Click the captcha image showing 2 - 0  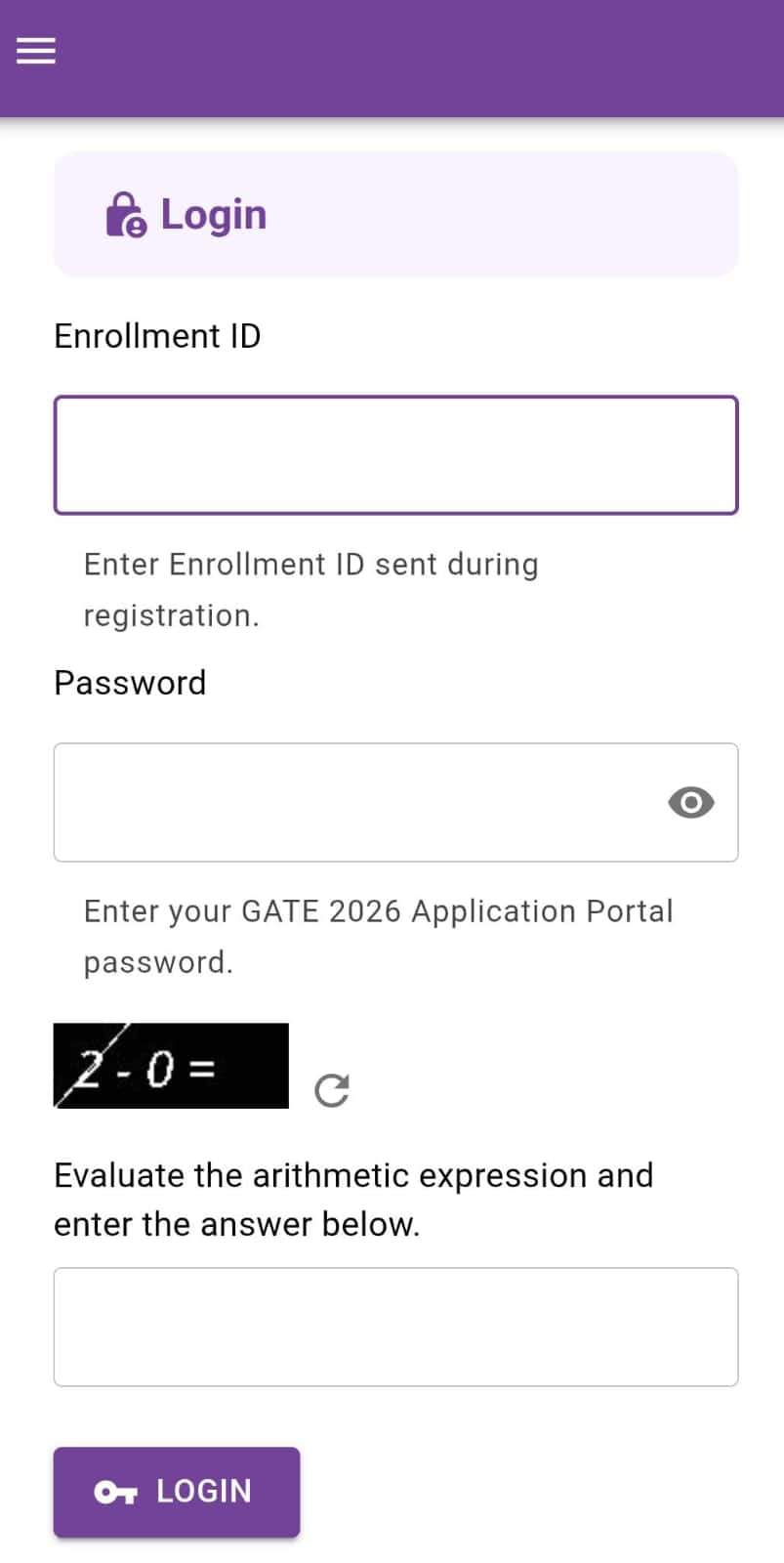pyautogui.click(x=171, y=1065)
